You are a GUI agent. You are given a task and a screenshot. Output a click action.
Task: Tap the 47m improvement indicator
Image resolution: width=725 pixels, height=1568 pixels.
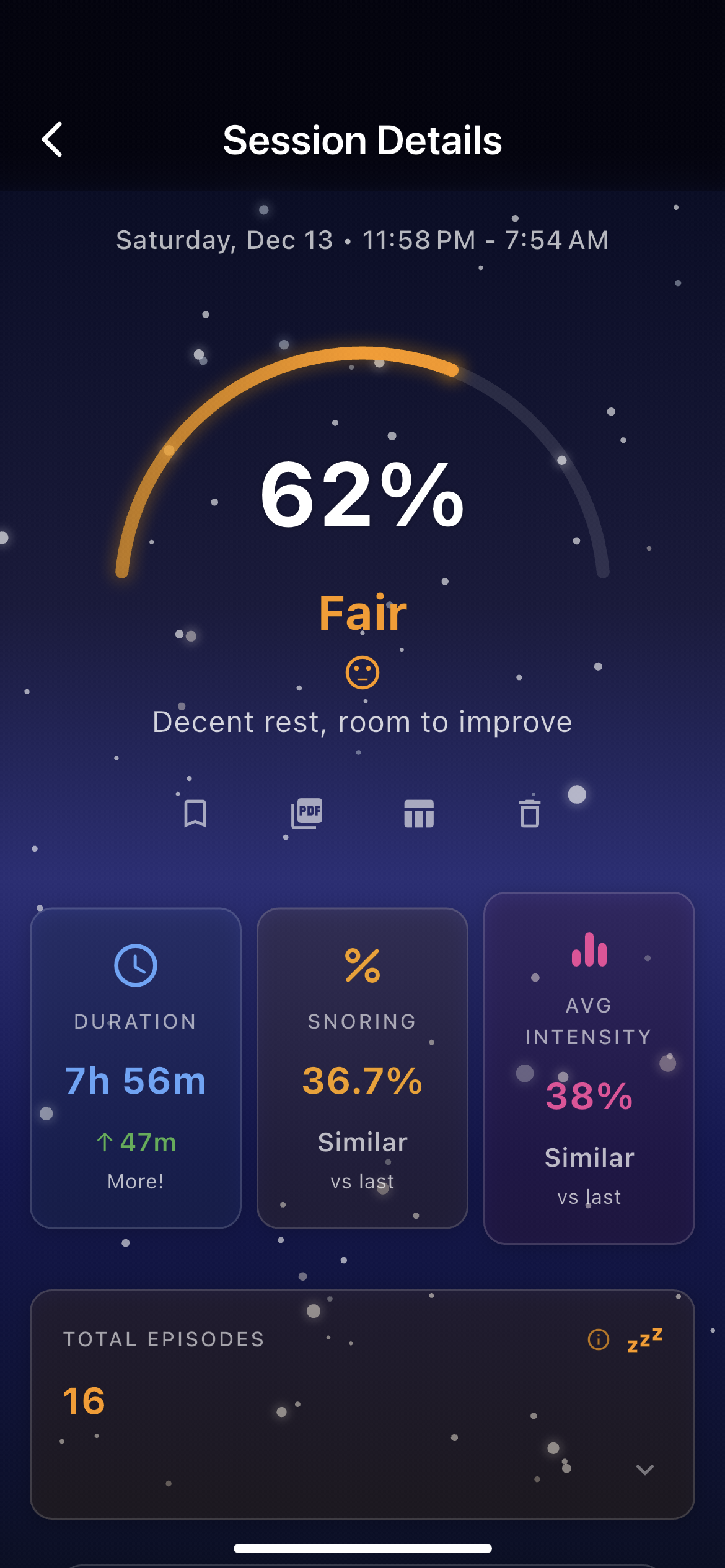pyautogui.click(x=135, y=1144)
